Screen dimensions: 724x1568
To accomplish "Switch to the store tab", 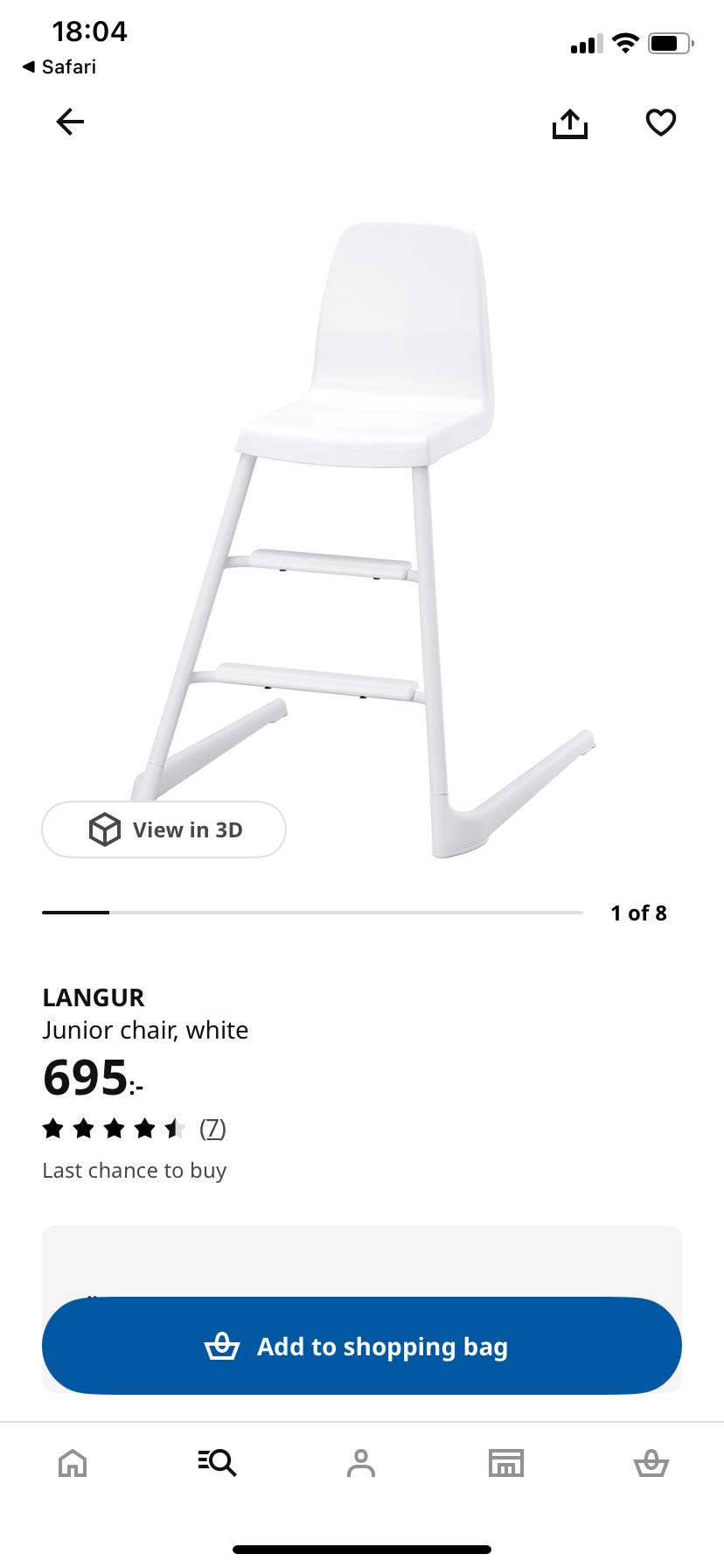I will coord(506,1463).
